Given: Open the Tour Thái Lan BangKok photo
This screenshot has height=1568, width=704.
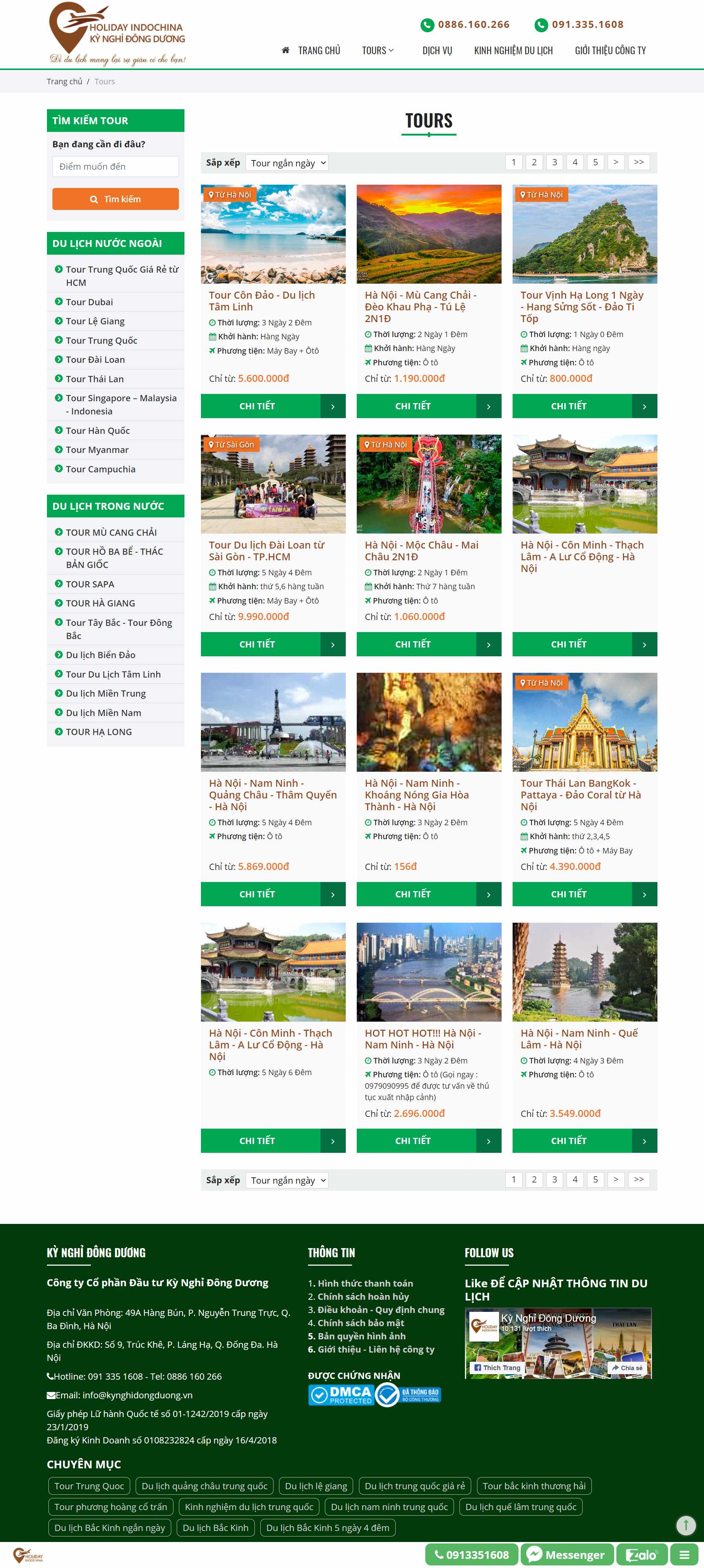Looking at the screenshot, I should click(584, 722).
